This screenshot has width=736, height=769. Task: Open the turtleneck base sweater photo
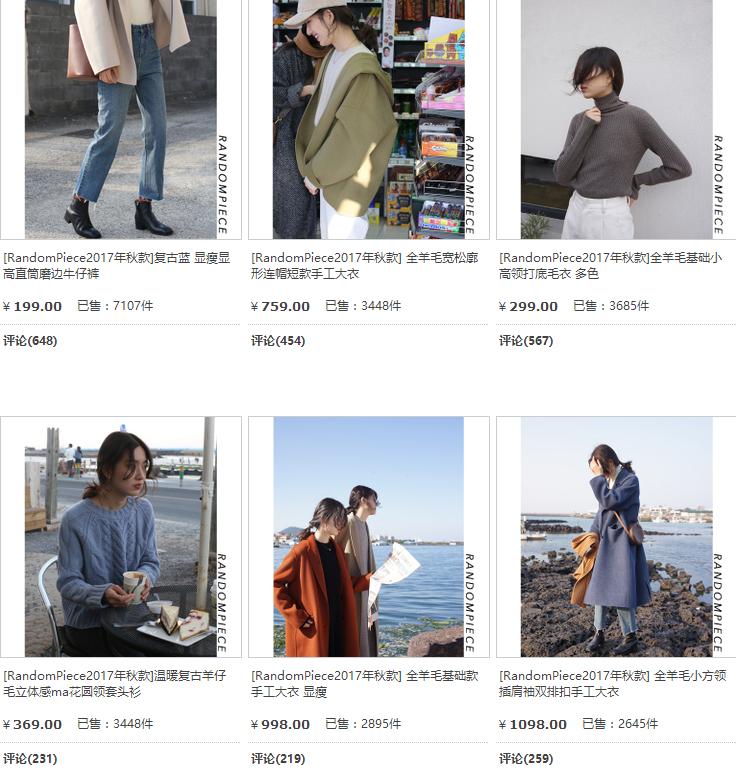(616, 118)
